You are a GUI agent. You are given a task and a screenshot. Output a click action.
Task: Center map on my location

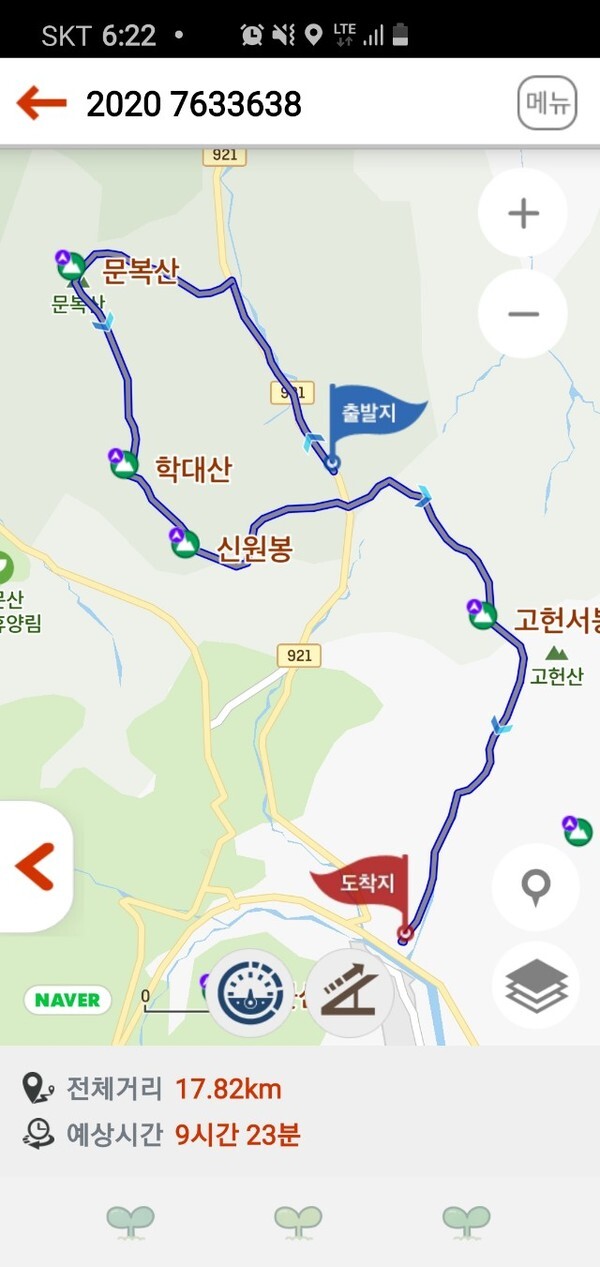tap(536, 888)
